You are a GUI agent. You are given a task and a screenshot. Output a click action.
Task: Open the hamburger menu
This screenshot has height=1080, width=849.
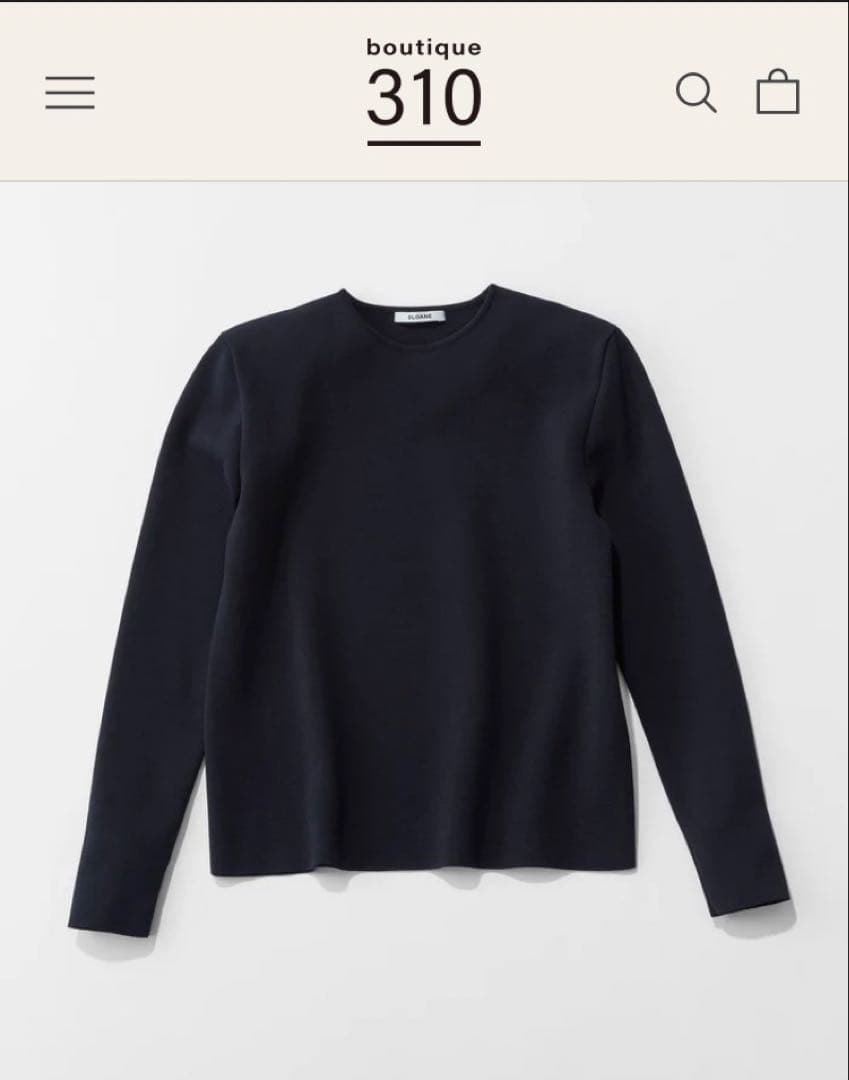click(70, 93)
